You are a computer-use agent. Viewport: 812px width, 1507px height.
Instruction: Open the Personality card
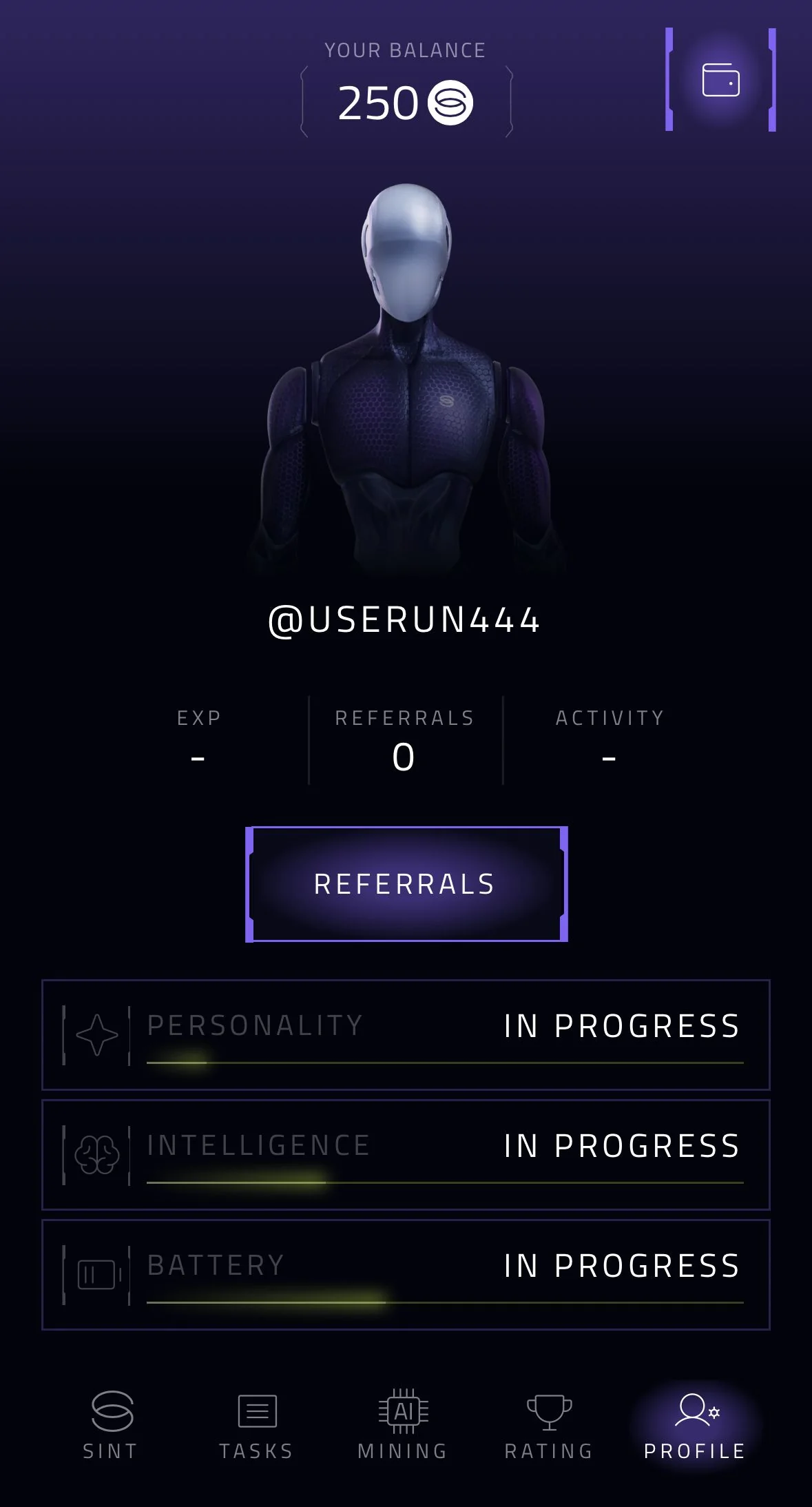(x=406, y=1034)
